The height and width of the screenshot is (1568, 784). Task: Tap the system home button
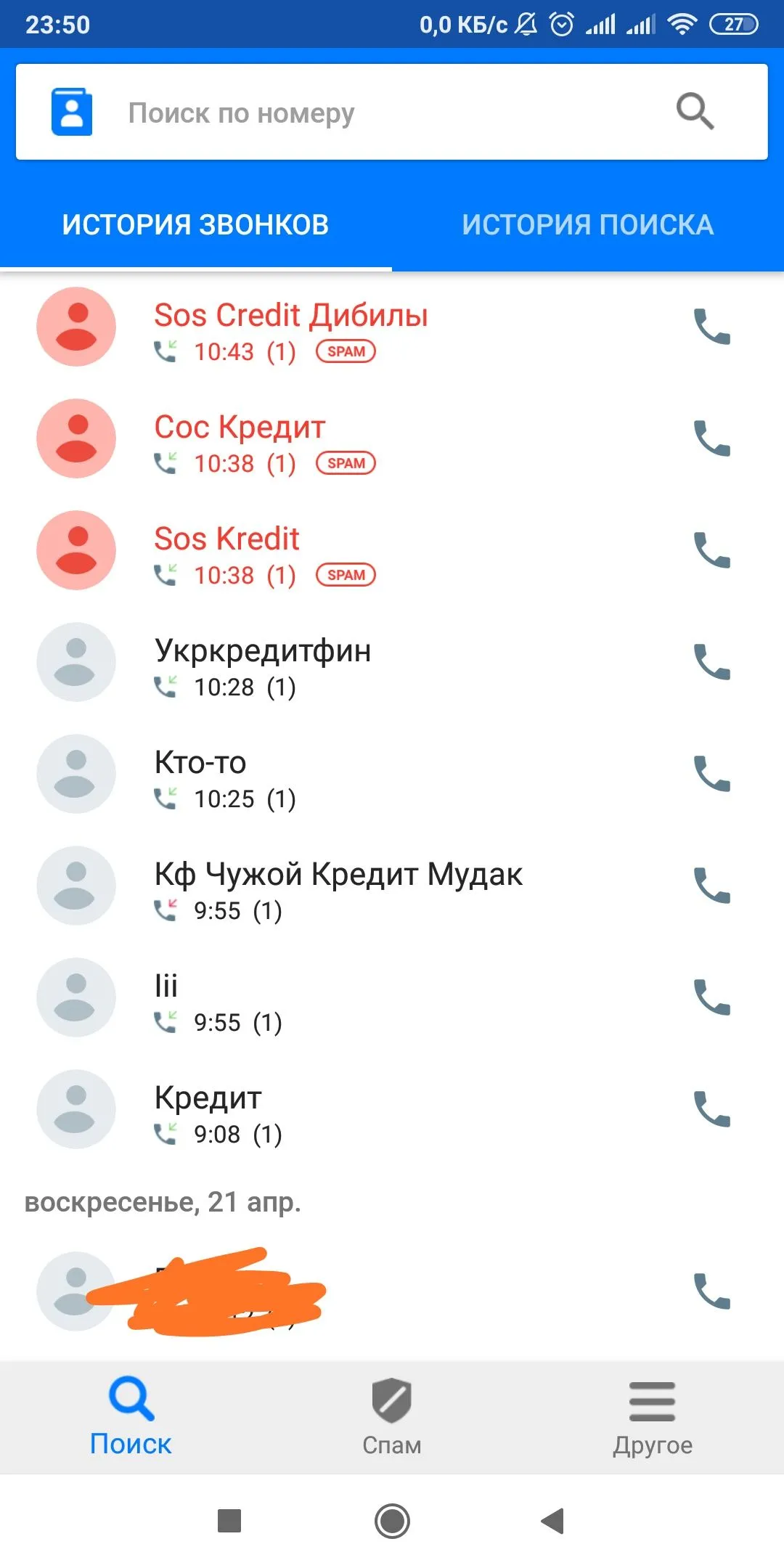coord(392,1521)
